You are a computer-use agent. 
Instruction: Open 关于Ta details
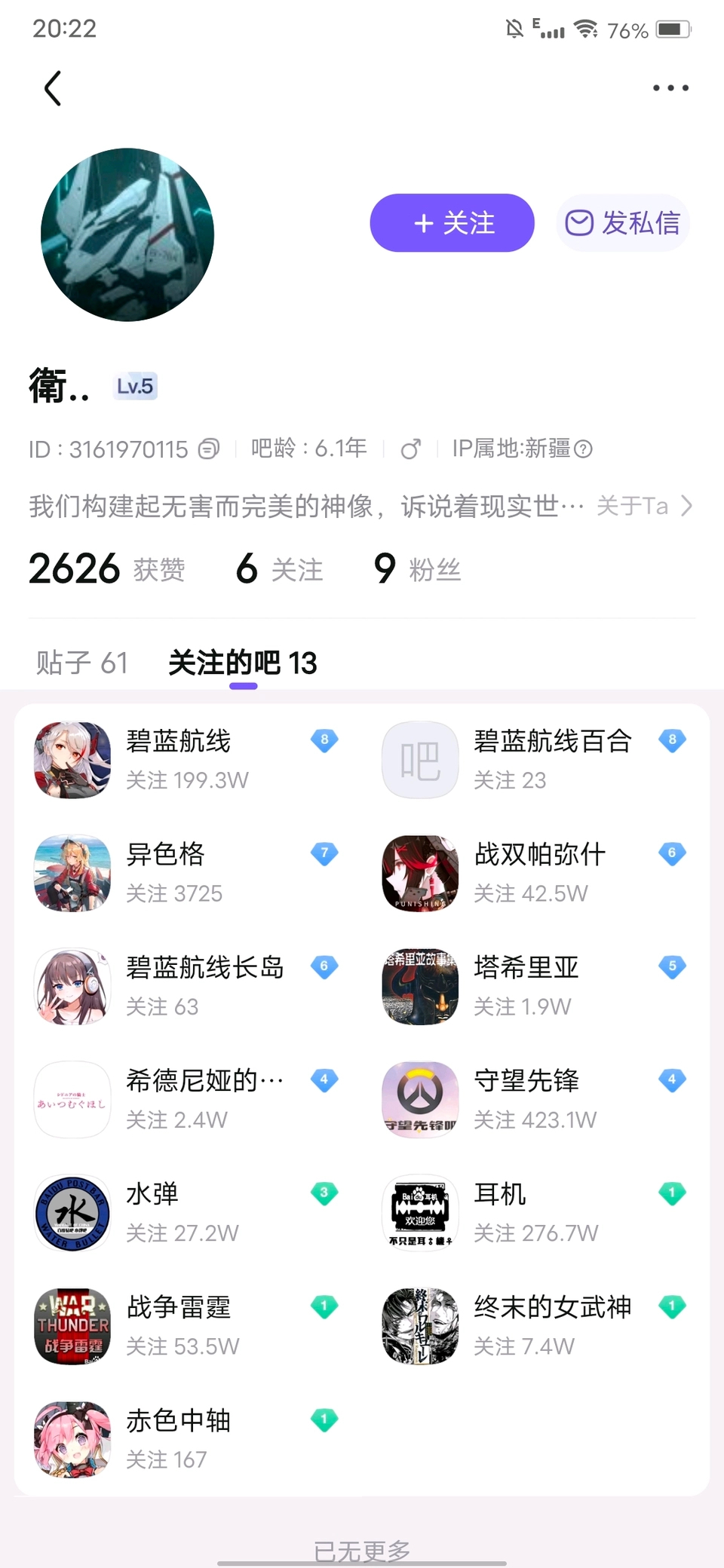click(x=645, y=506)
